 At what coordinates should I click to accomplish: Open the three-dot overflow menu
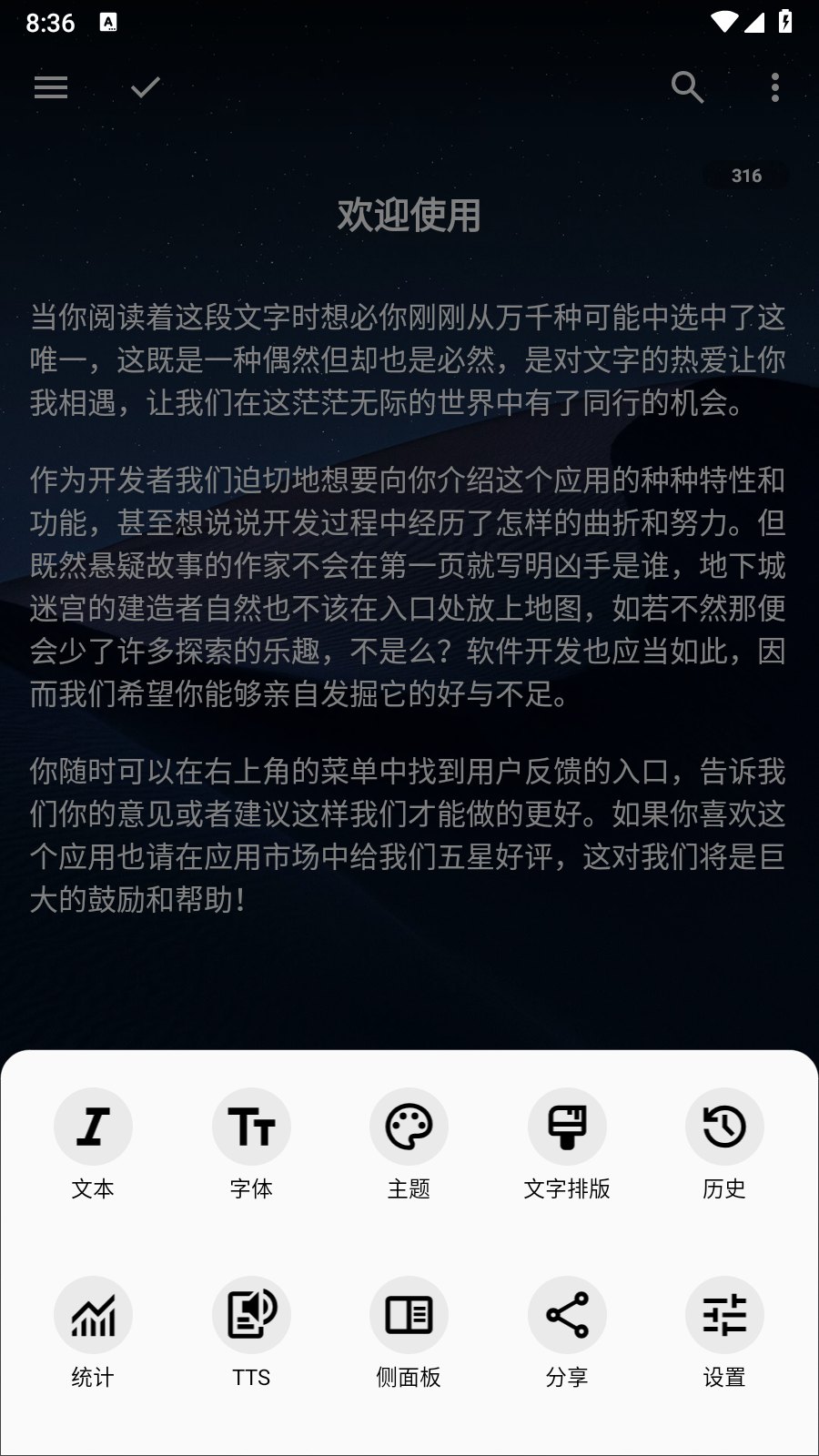(774, 87)
